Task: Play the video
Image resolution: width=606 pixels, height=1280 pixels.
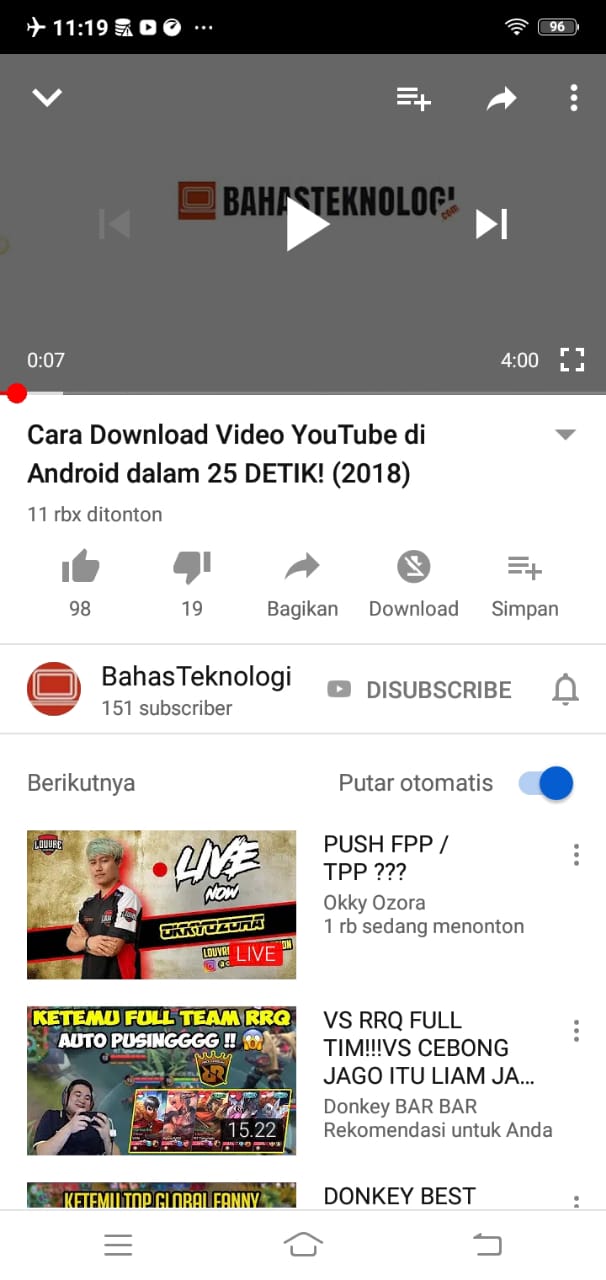Action: click(304, 224)
